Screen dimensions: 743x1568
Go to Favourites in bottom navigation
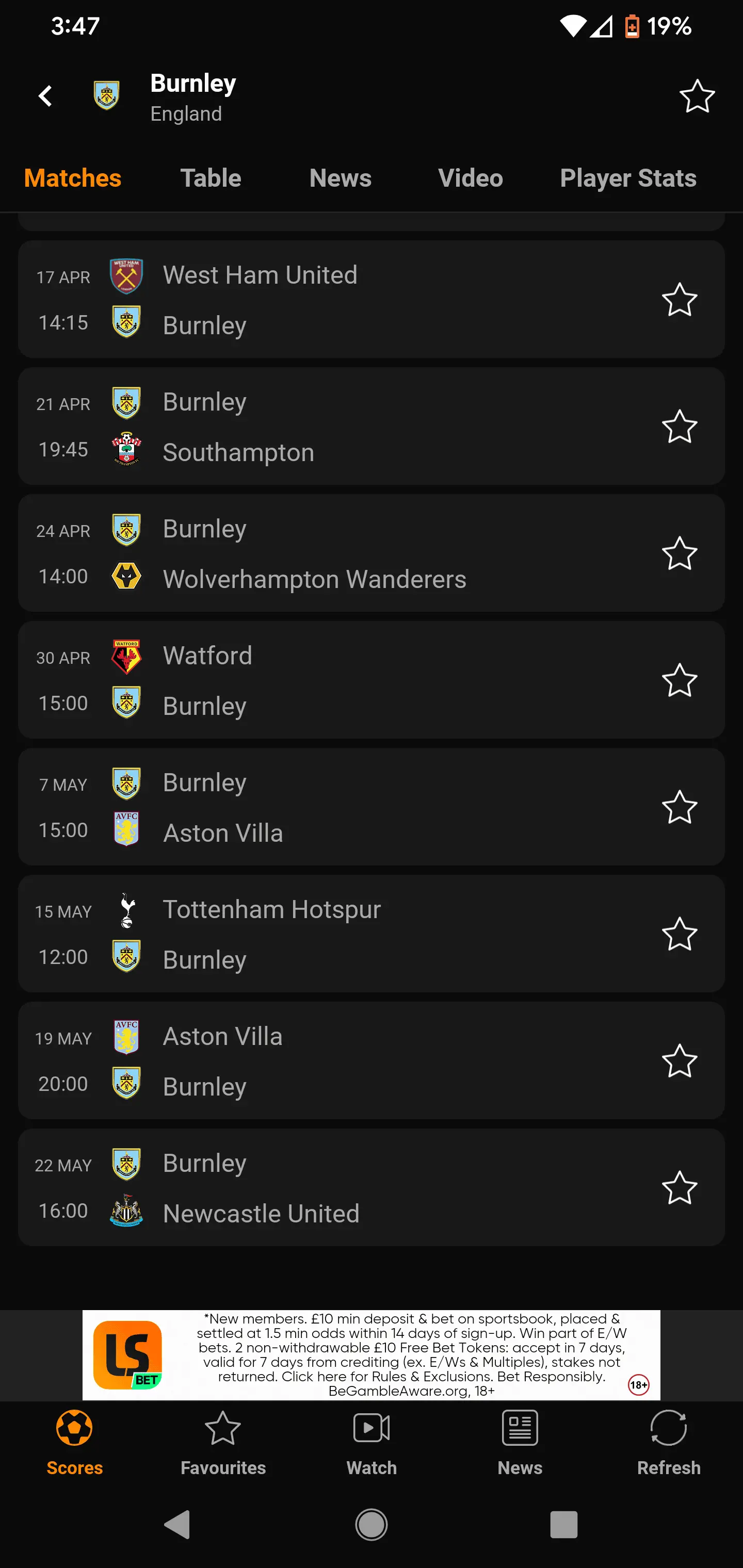click(223, 1444)
